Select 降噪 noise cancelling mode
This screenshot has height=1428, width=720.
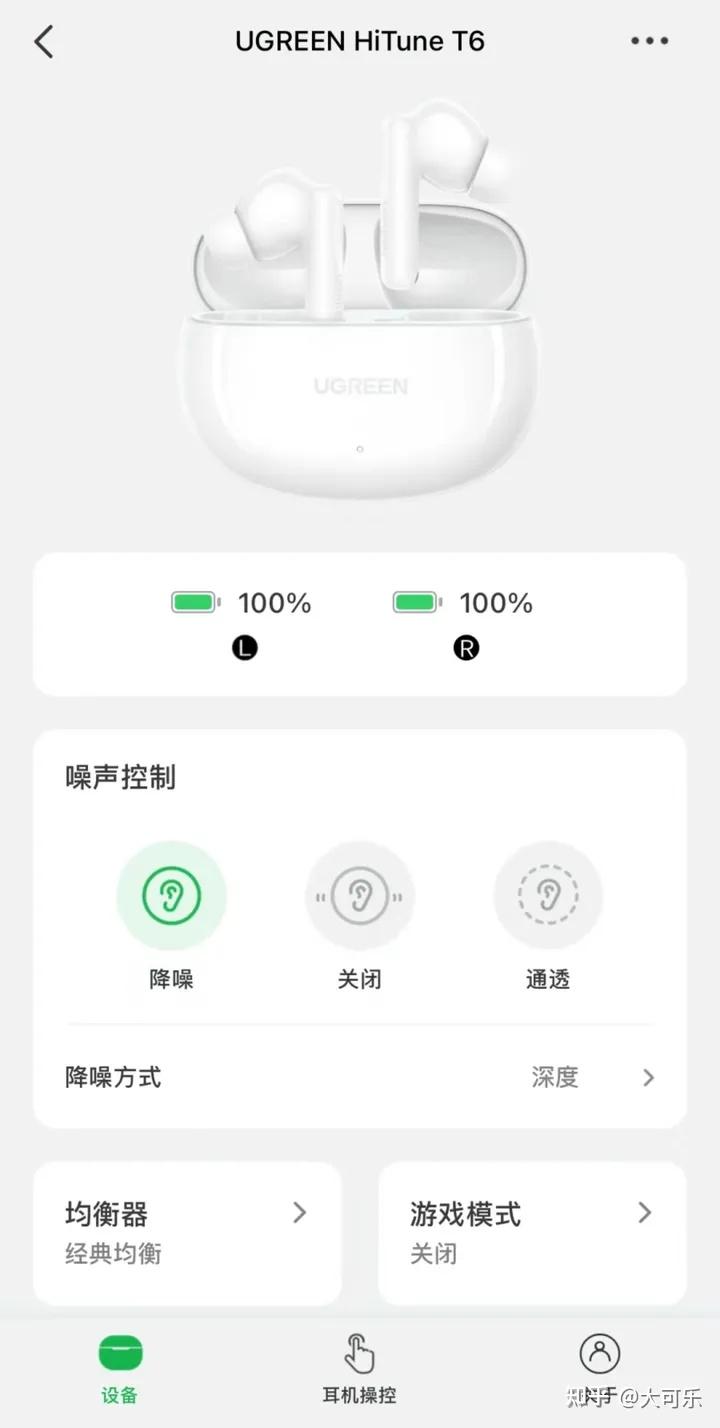pos(171,896)
